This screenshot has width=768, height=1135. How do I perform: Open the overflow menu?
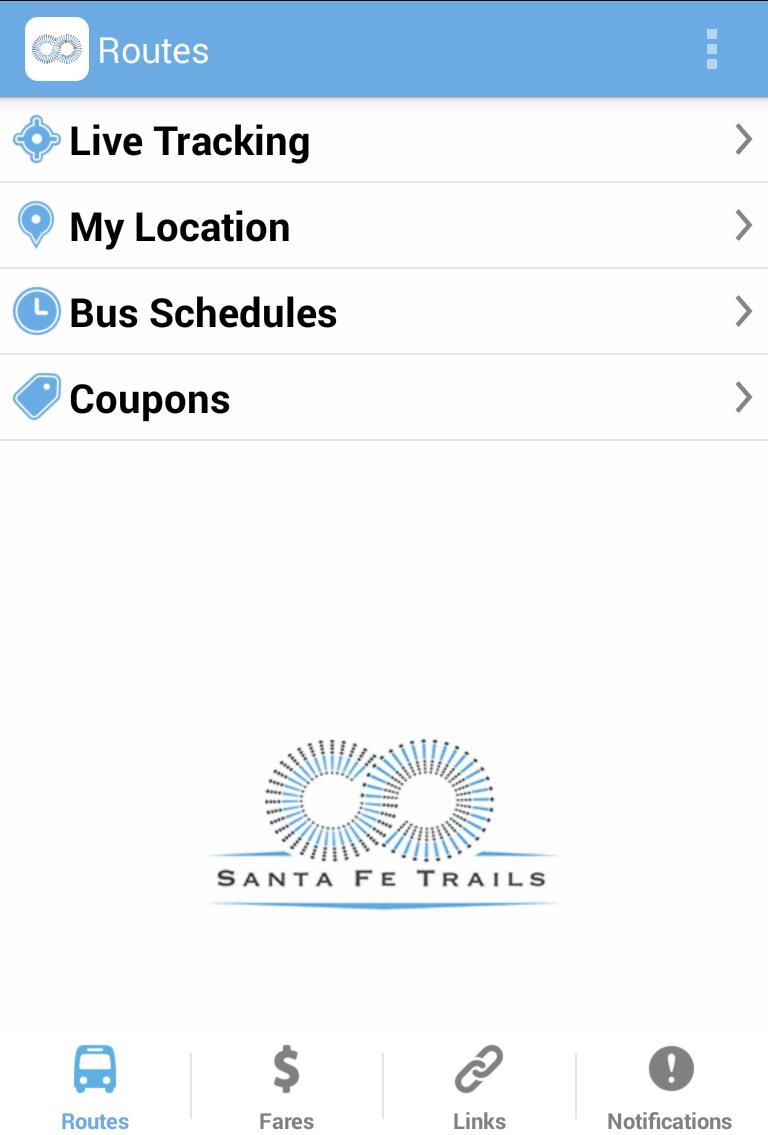(x=711, y=49)
